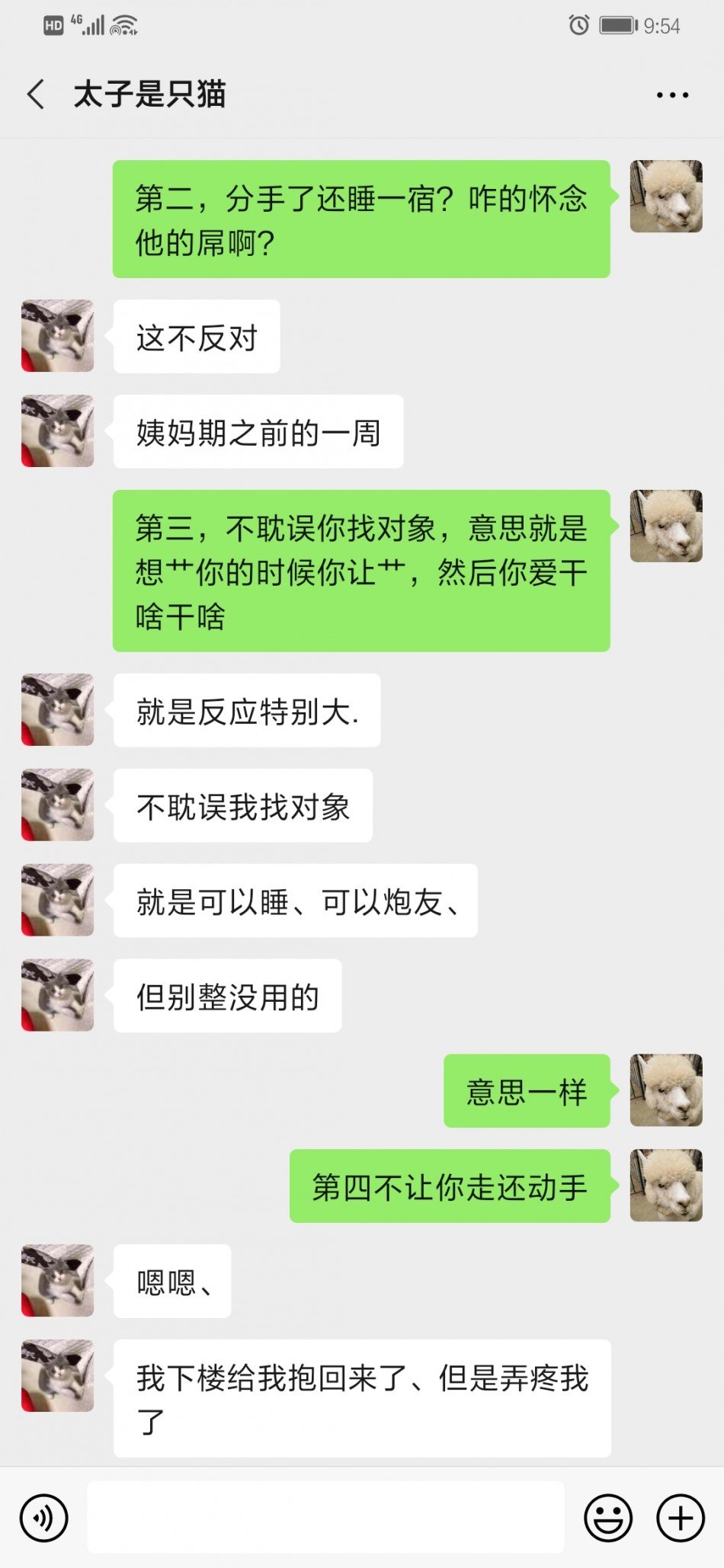Focus the message text field
The height and width of the screenshot is (1568, 724).
click(x=325, y=1517)
